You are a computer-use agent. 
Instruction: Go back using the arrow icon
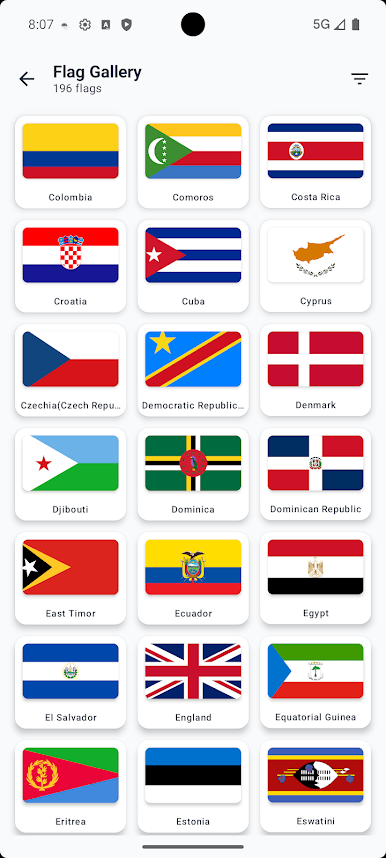pyautogui.click(x=27, y=79)
